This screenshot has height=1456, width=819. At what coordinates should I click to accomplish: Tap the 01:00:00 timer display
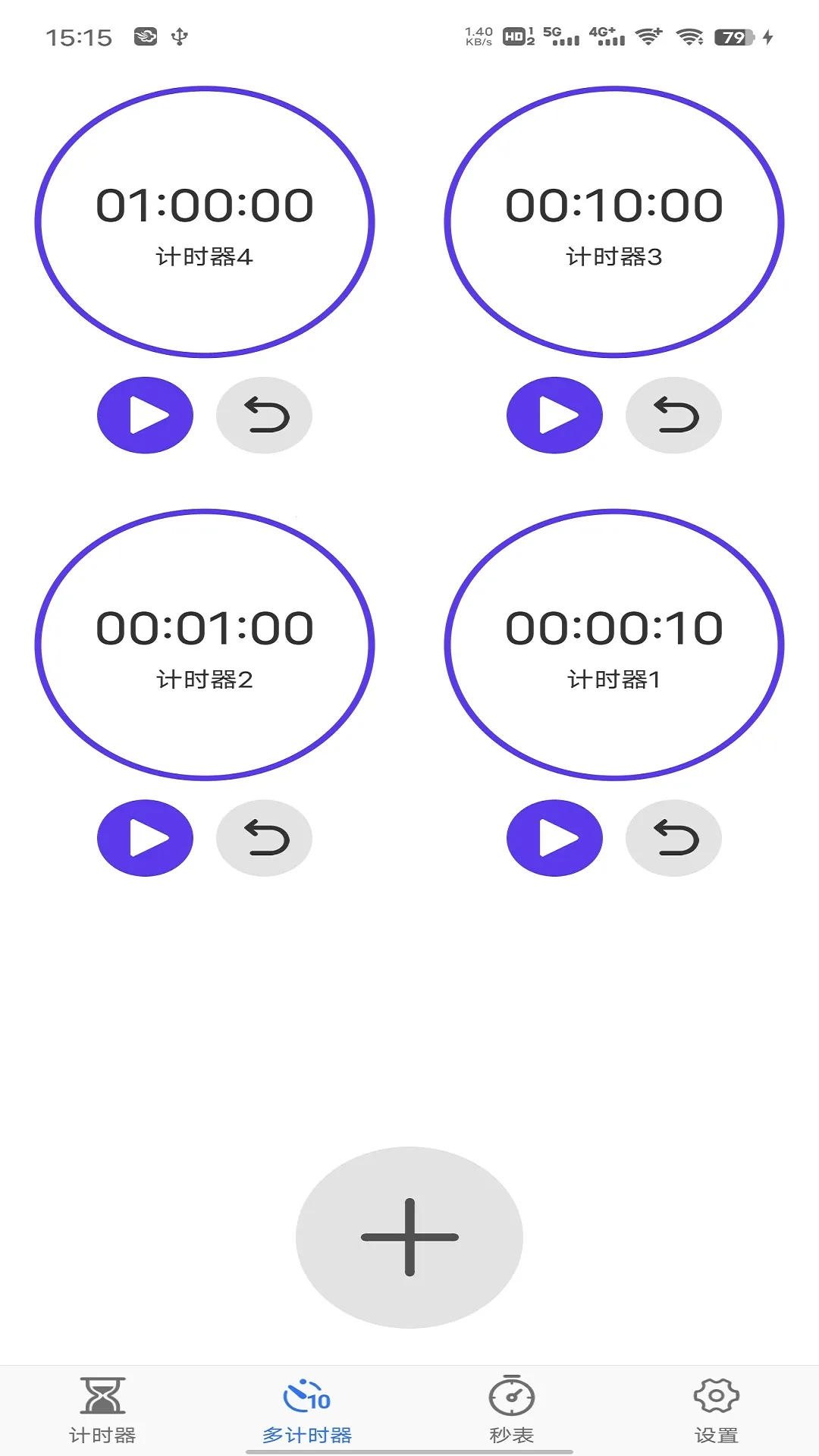(x=206, y=204)
